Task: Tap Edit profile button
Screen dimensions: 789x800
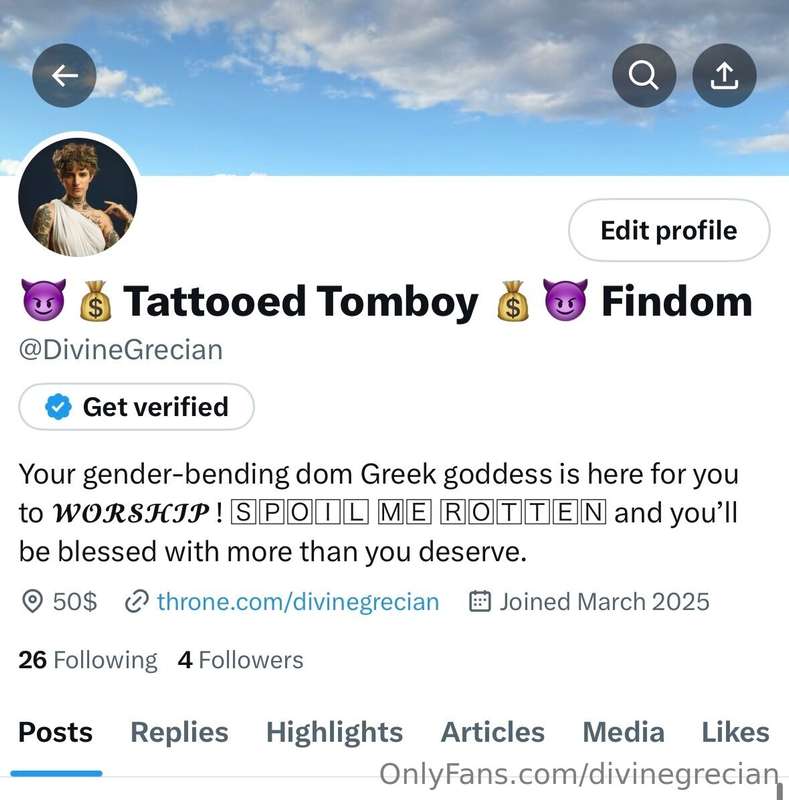Action: click(x=668, y=231)
